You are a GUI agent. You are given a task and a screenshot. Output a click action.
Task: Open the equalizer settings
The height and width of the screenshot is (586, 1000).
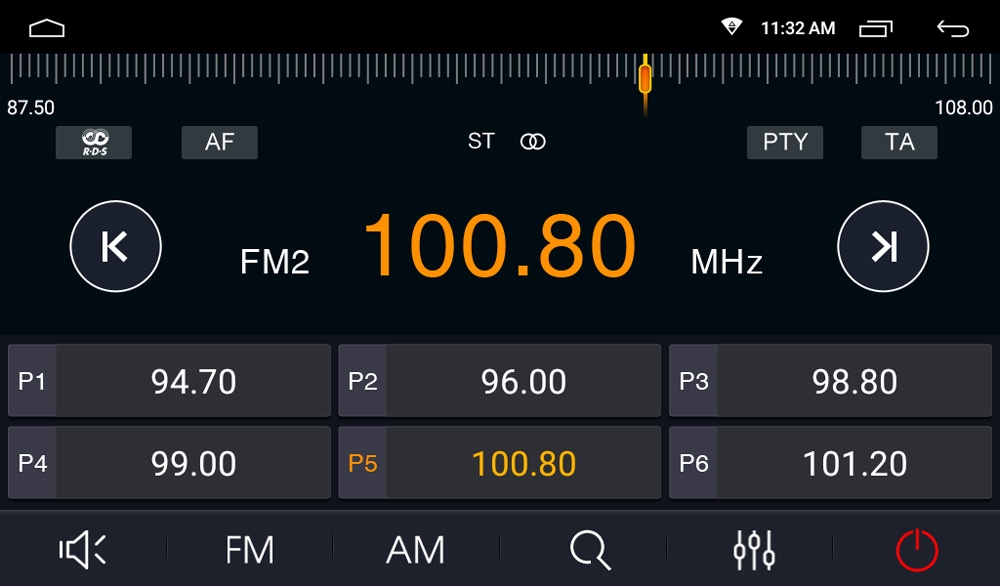(x=753, y=550)
